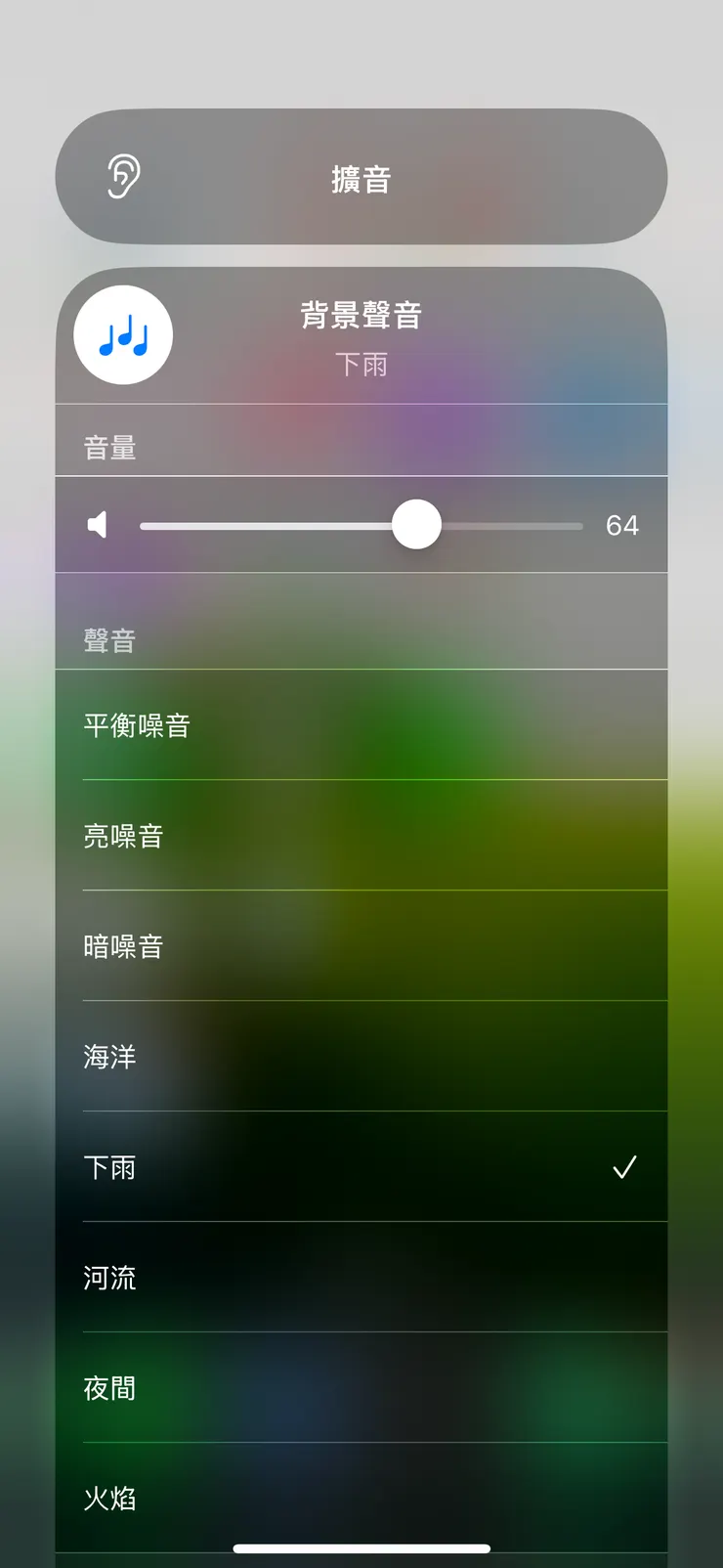Activate the 火焰 background sound
Viewport: 723px width, 1568px height.
[x=361, y=1499]
